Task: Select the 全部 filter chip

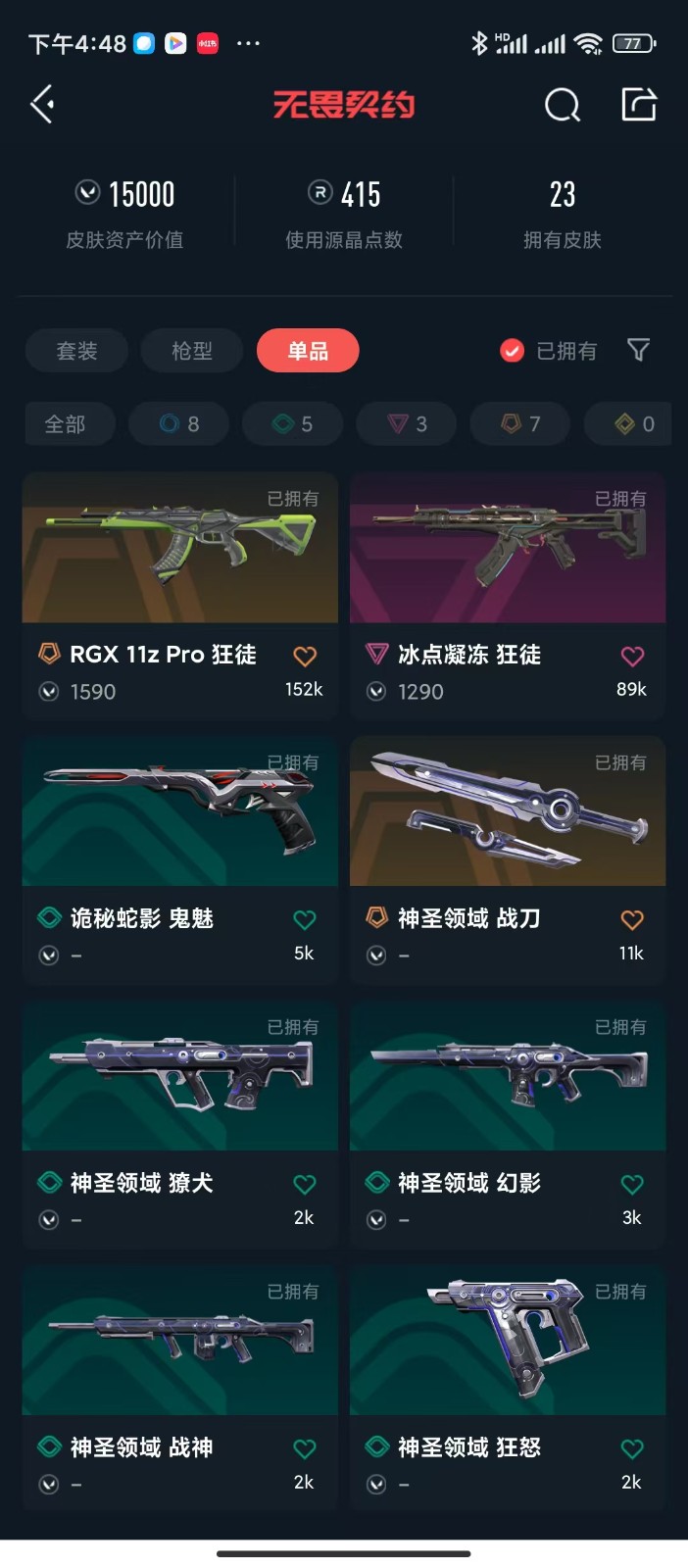Action: pos(66,424)
